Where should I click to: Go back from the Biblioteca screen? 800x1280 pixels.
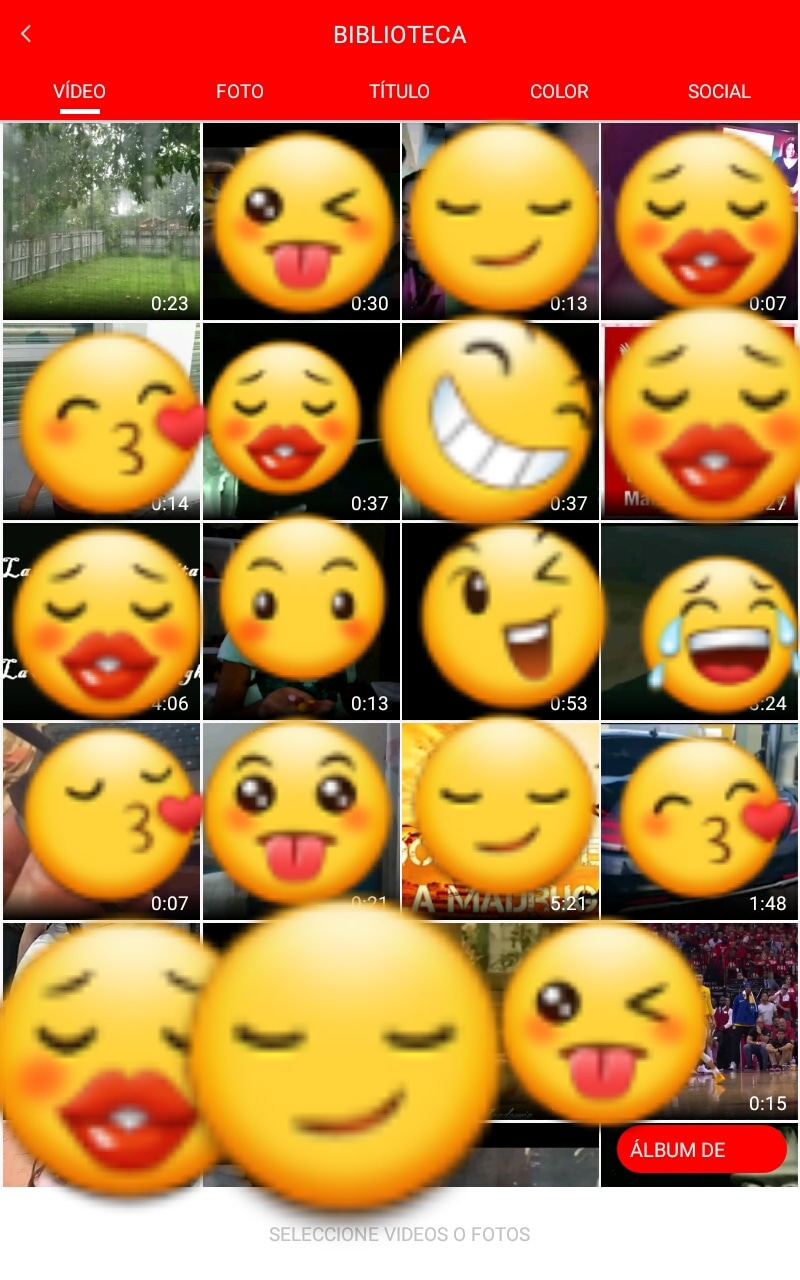26,34
